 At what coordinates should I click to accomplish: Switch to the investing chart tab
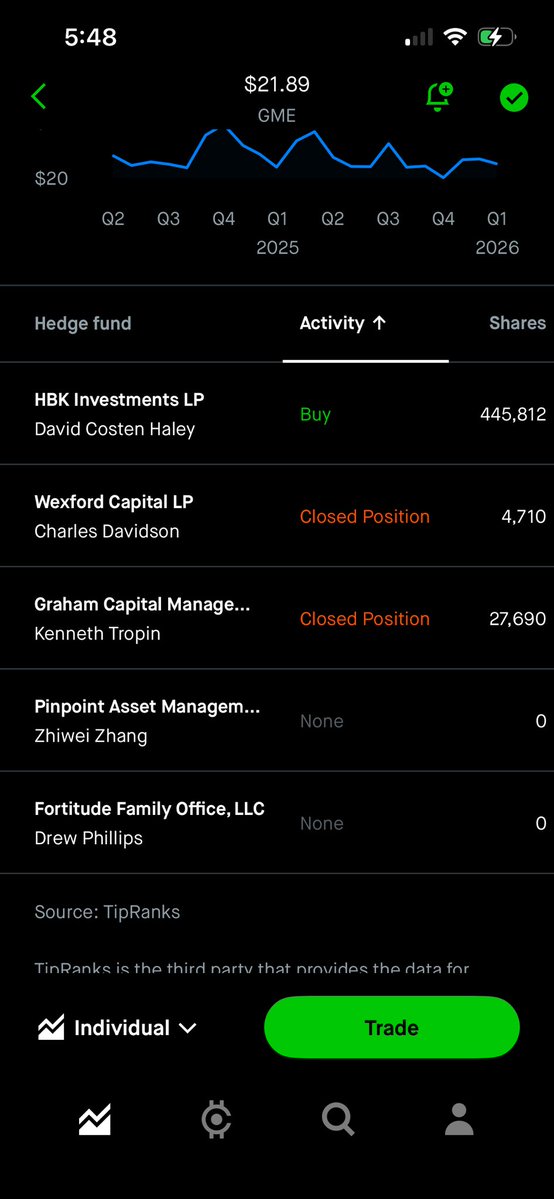[95, 1120]
